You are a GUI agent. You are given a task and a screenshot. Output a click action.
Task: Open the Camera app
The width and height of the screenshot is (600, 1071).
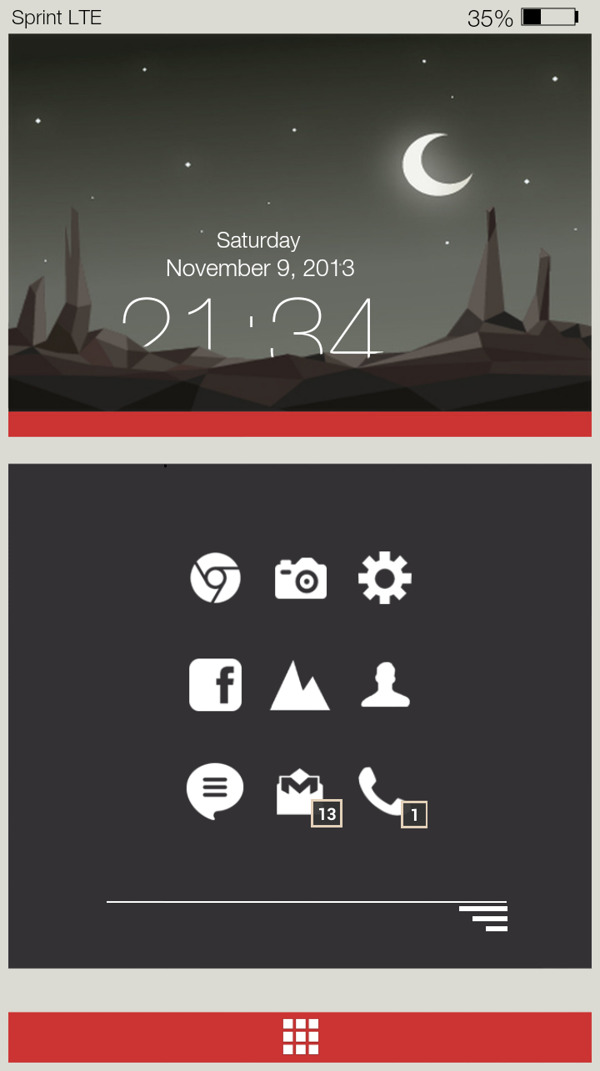300,579
